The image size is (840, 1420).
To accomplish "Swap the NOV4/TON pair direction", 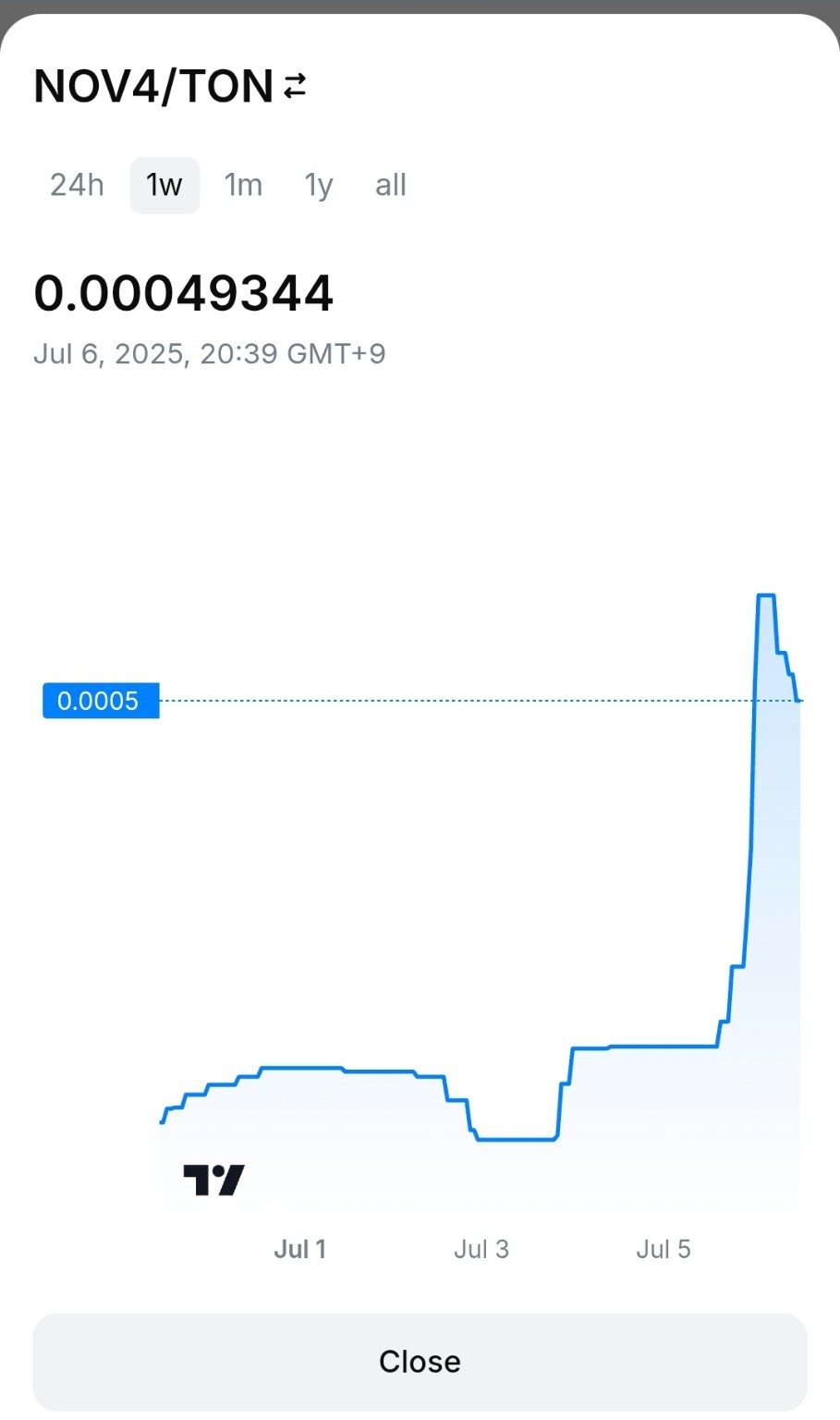I will tap(295, 87).
